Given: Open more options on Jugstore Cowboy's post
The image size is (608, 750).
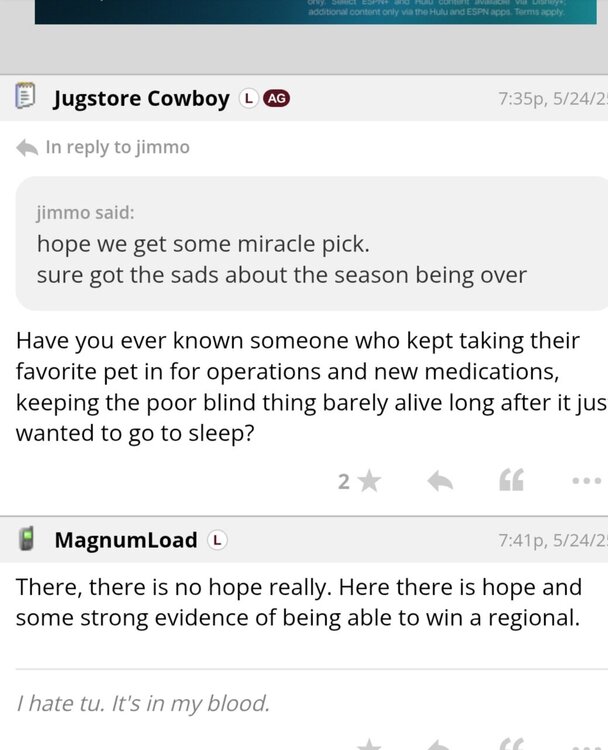Looking at the screenshot, I should [x=586, y=481].
